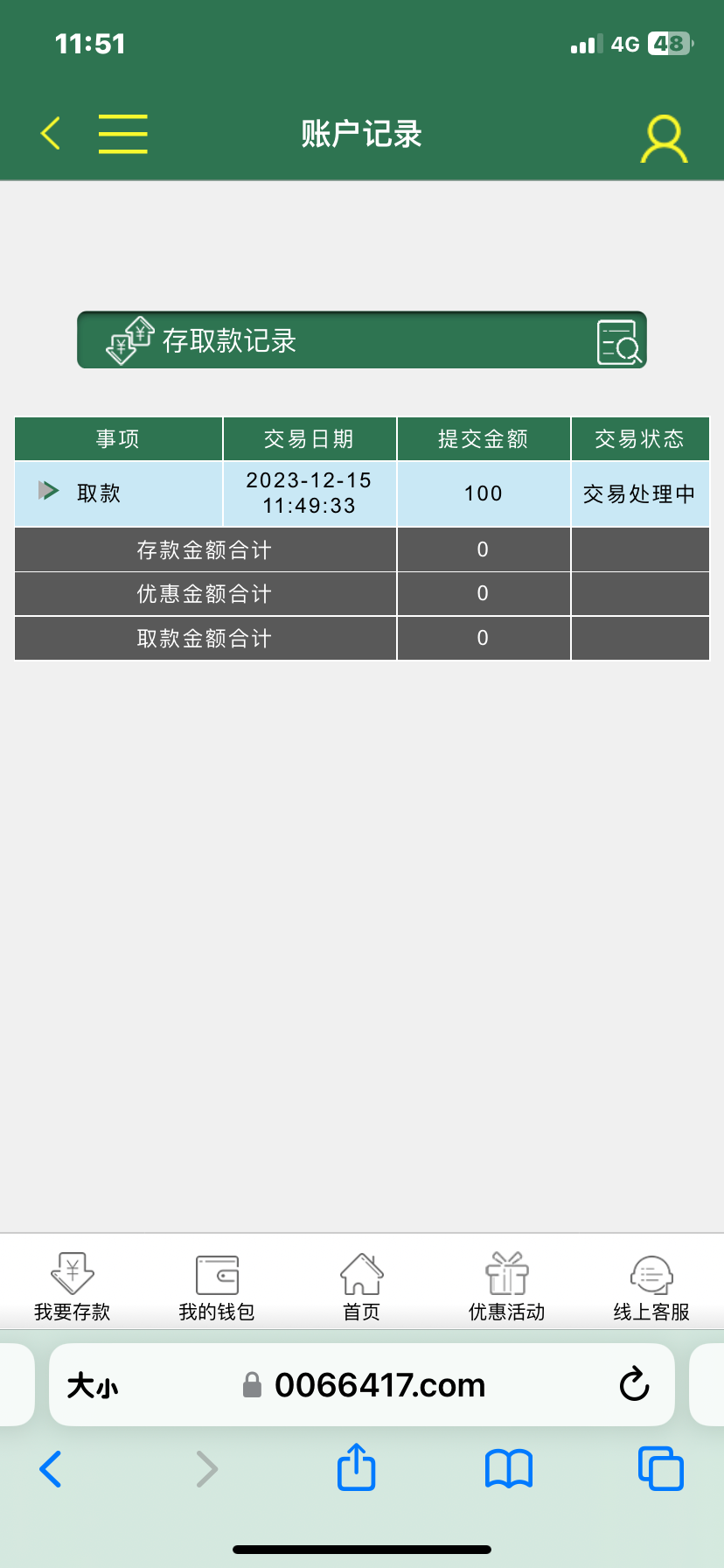Open Safari bookmarks

[x=508, y=1468]
